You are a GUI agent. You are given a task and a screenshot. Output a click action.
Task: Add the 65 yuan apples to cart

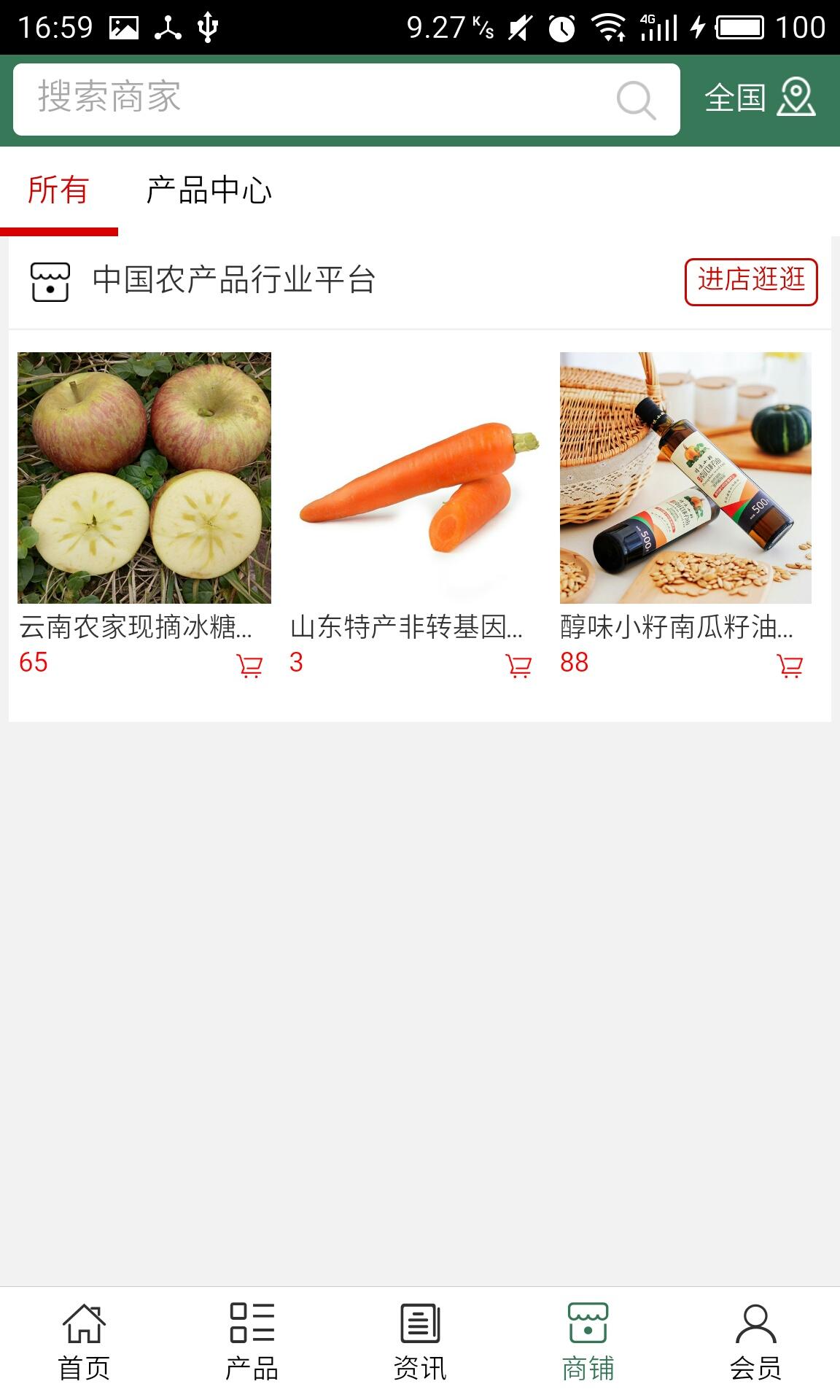pyautogui.click(x=249, y=665)
